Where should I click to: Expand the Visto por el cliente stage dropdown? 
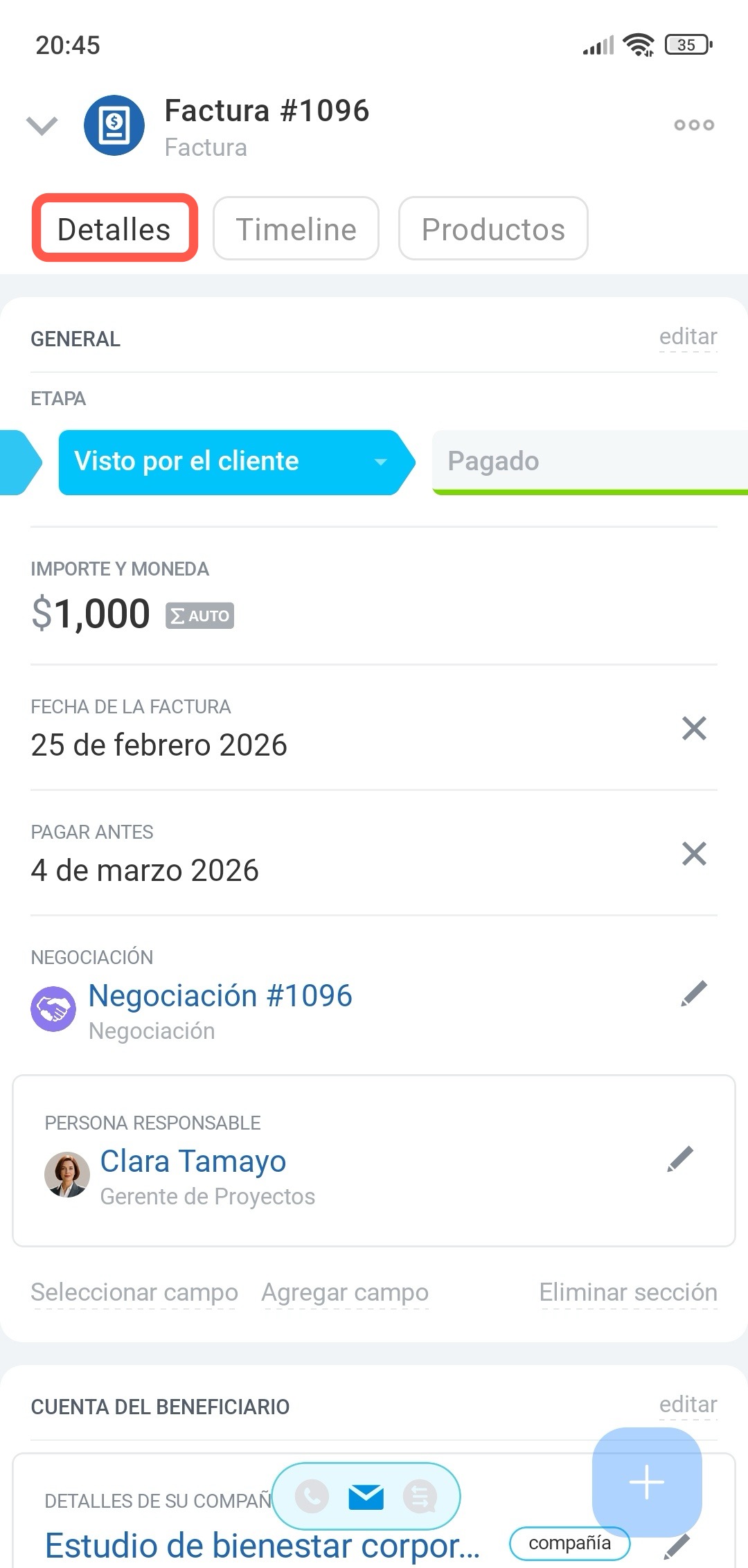[380, 462]
